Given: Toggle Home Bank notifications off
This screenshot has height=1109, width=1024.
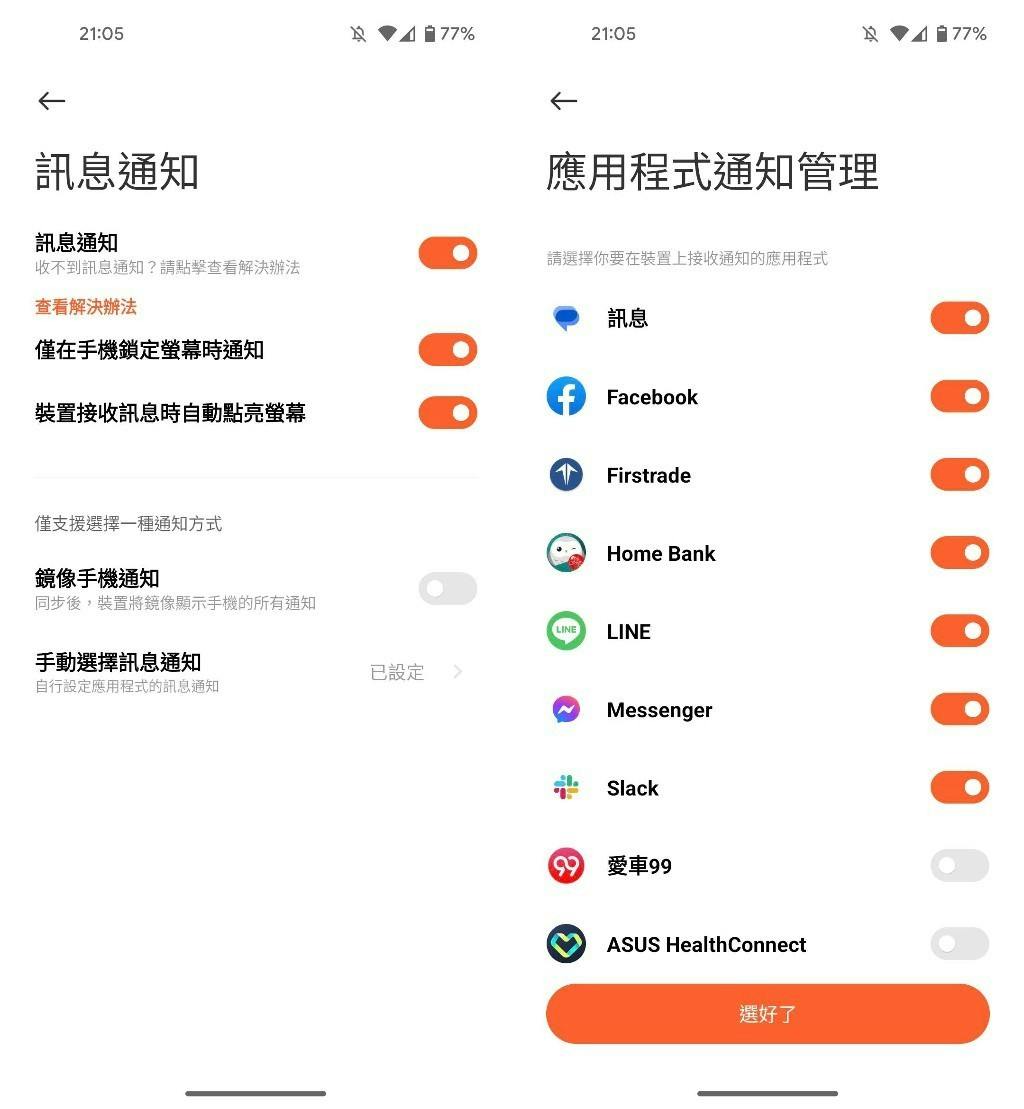Looking at the screenshot, I should pos(959,553).
